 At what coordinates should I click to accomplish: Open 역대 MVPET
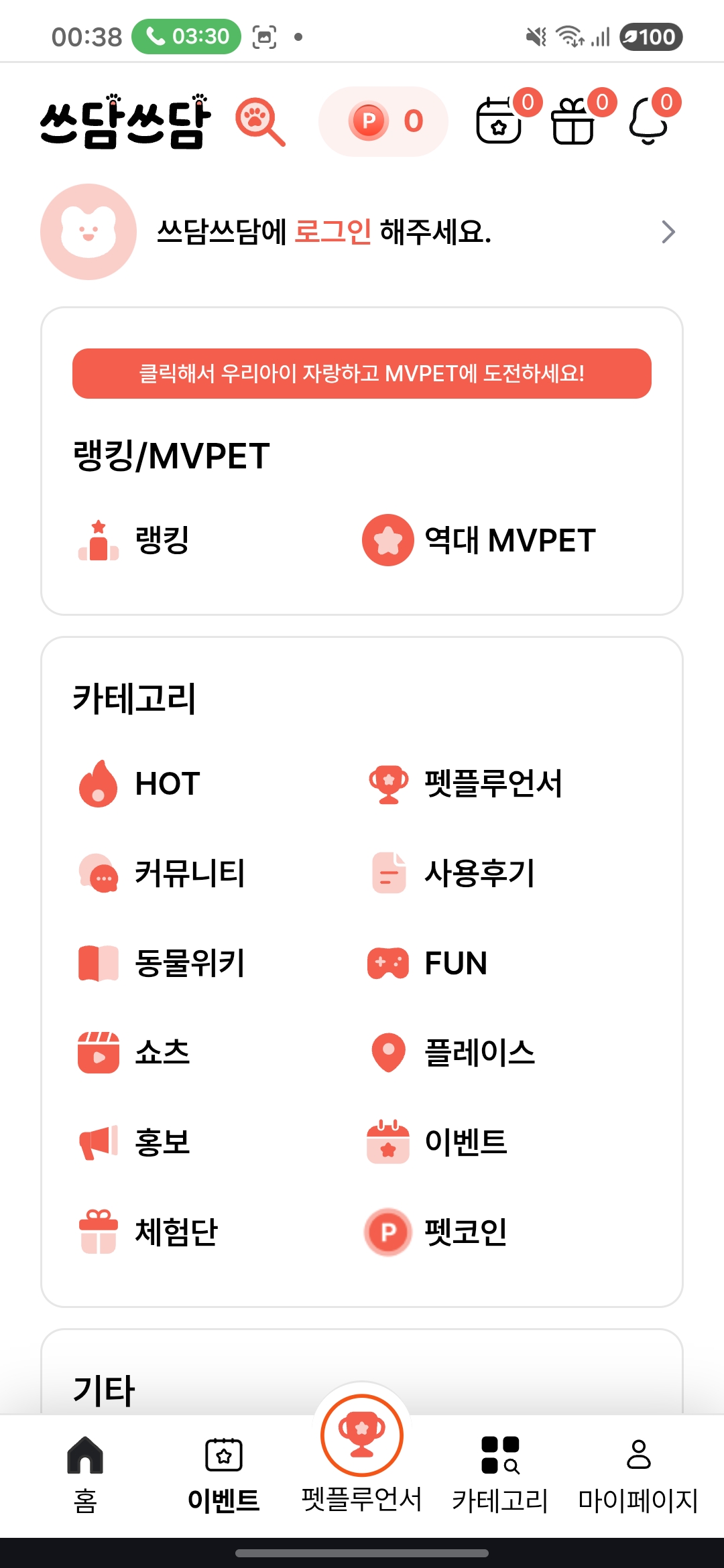tap(479, 540)
